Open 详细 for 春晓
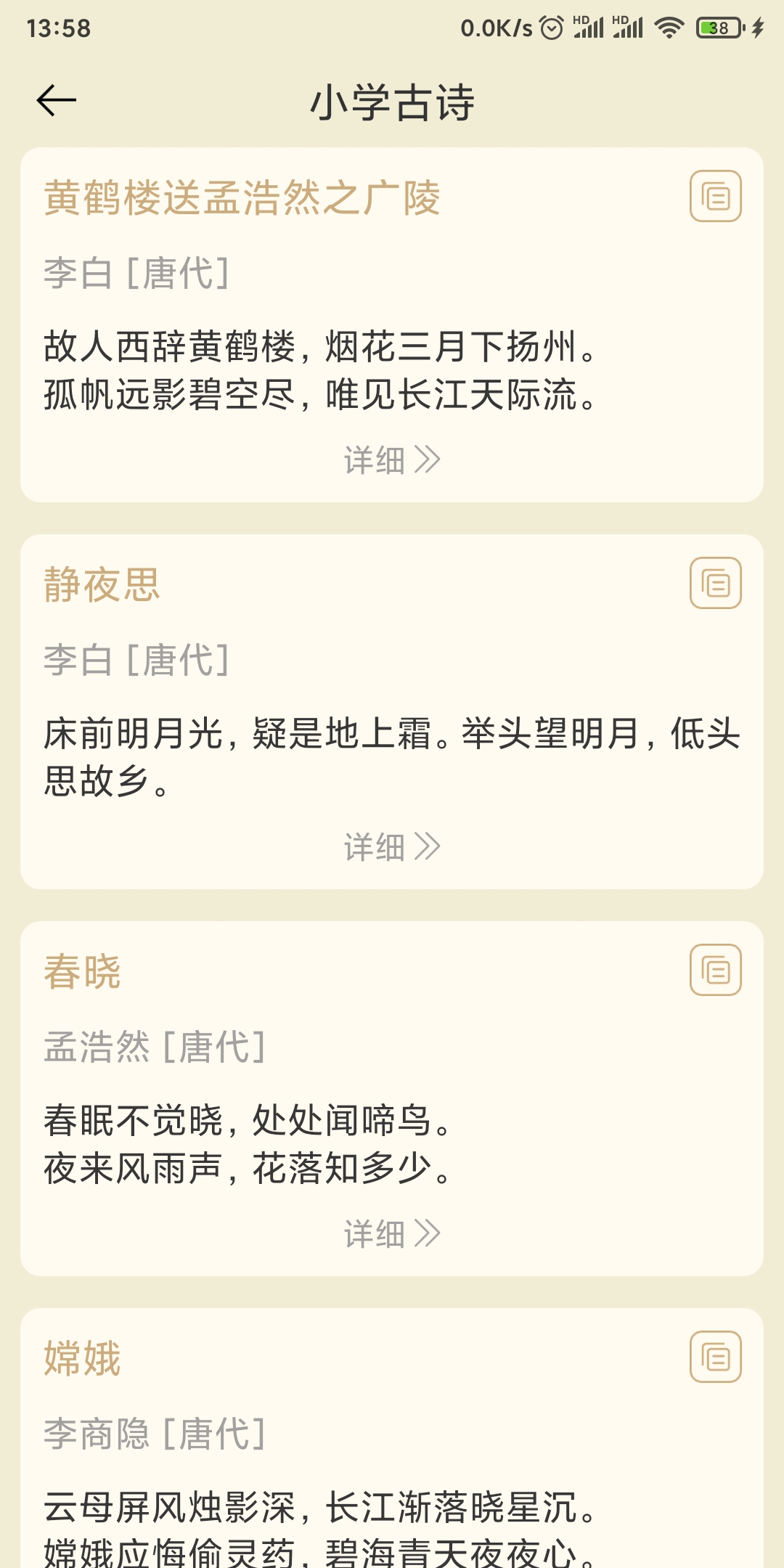Screen dimensions: 784x1568 pyautogui.click(x=392, y=1234)
